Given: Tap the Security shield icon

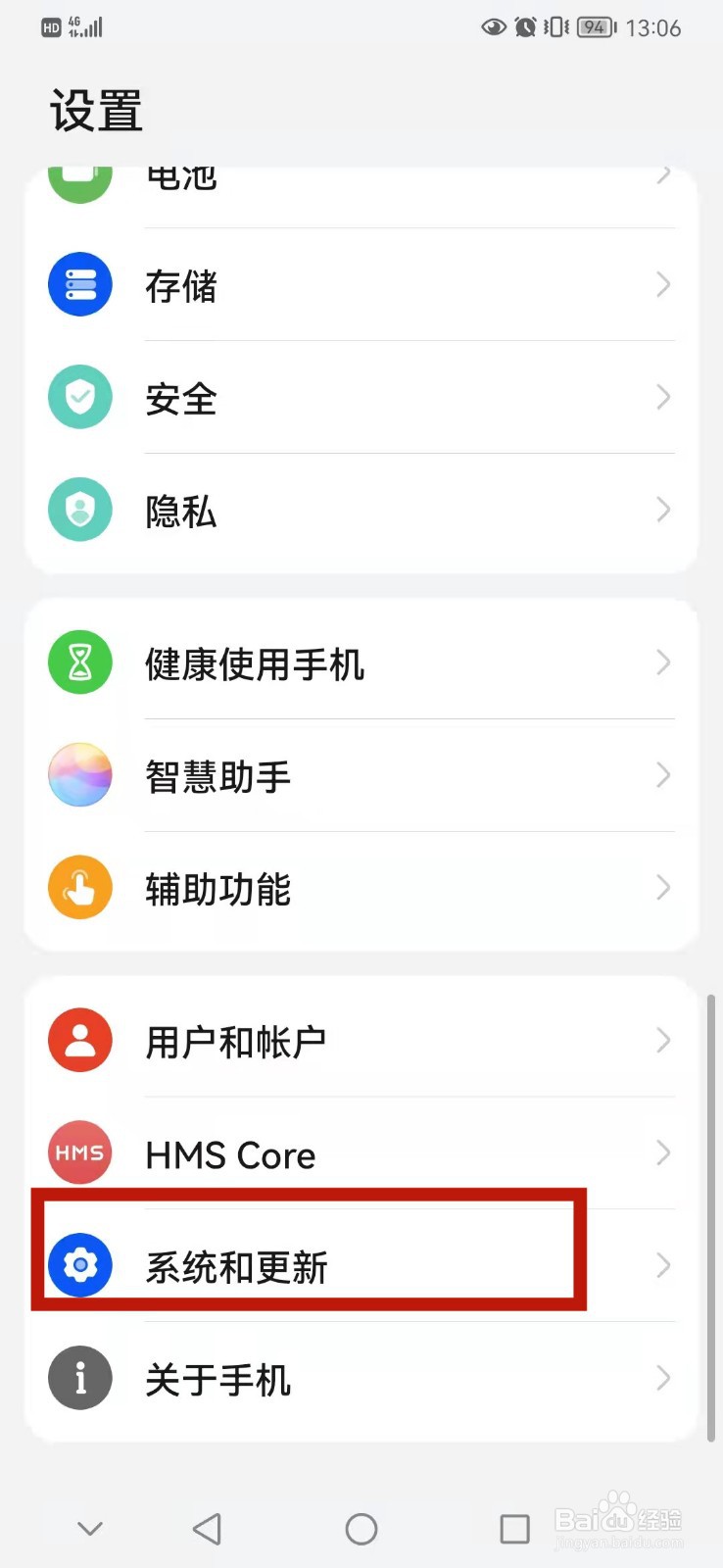Looking at the screenshot, I should click(x=79, y=397).
